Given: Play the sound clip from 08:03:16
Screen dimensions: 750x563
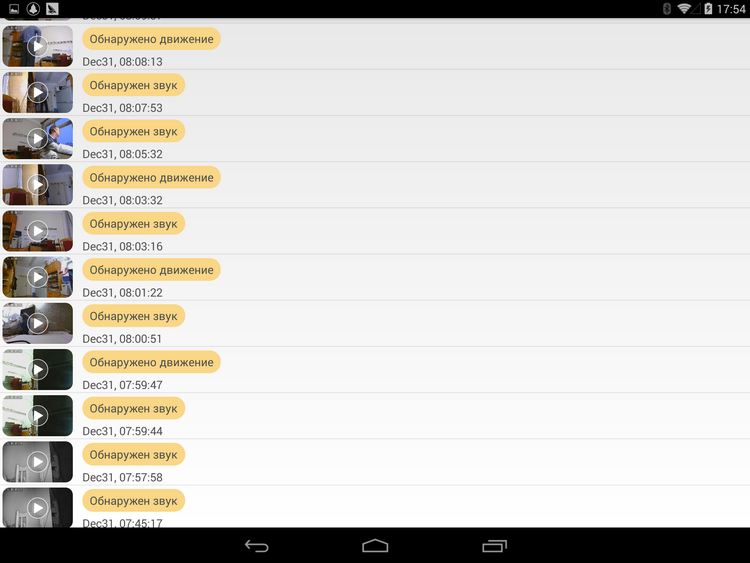Looking at the screenshot, I should [38, 230].
